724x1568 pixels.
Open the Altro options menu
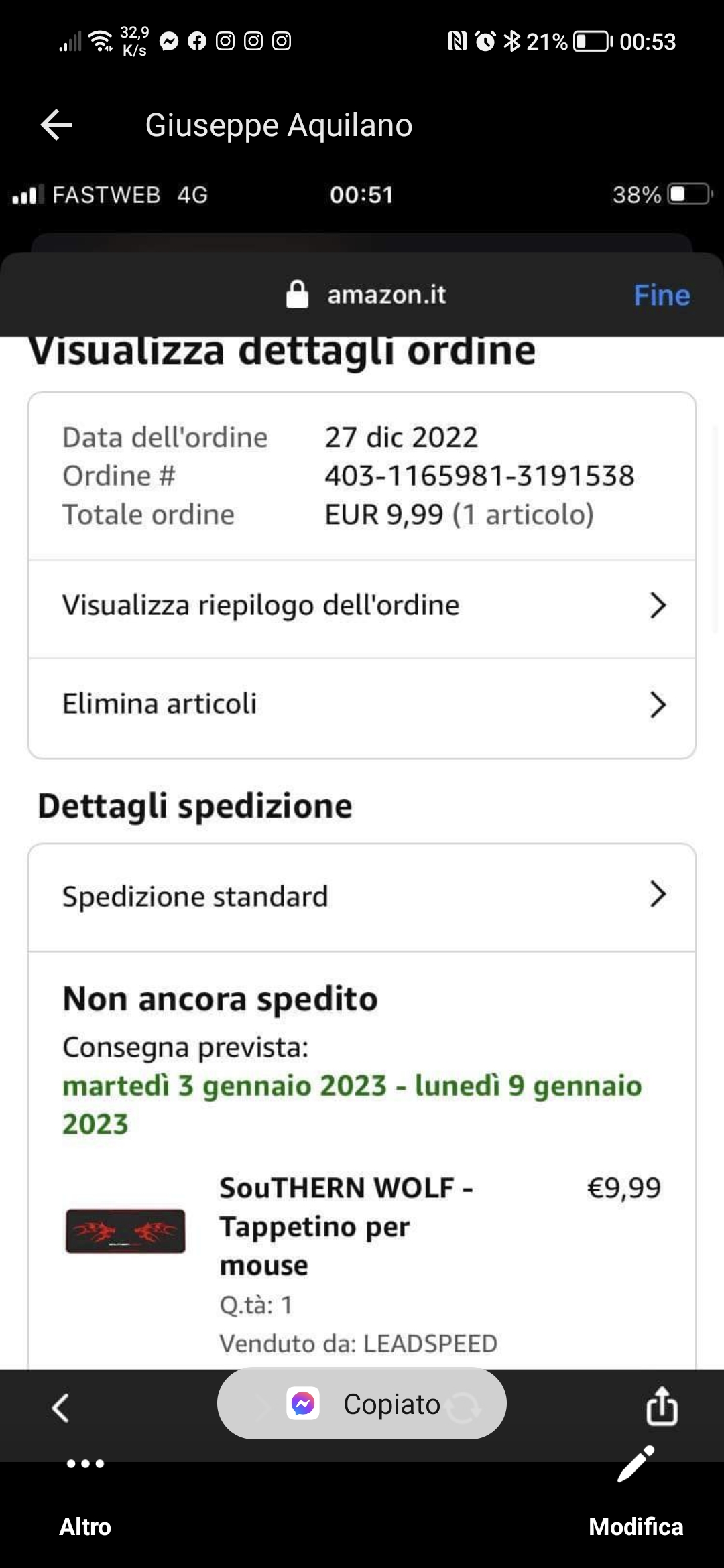[x=85, y=1496]
